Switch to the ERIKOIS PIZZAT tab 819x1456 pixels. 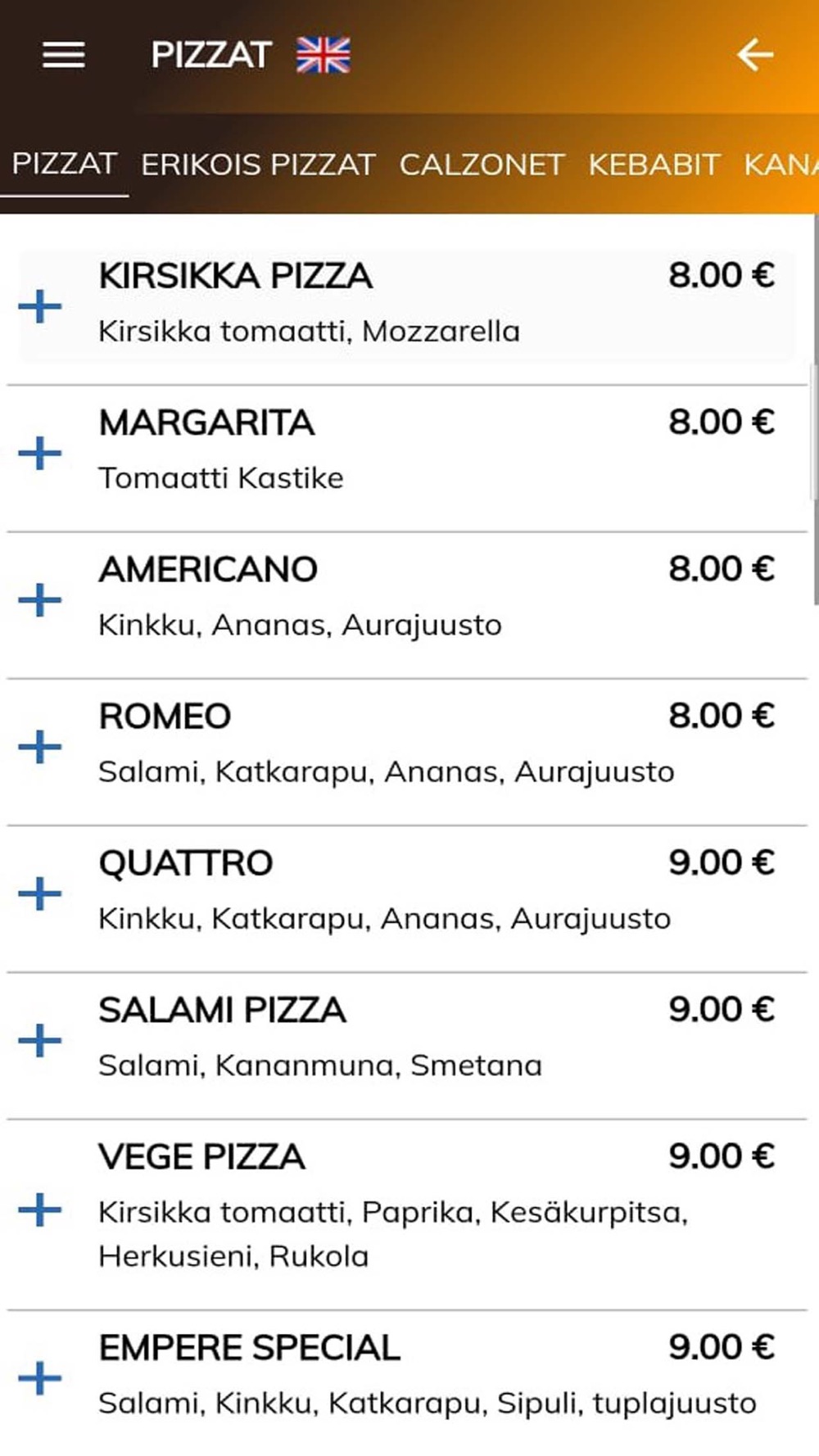click(x=258, y=165)
